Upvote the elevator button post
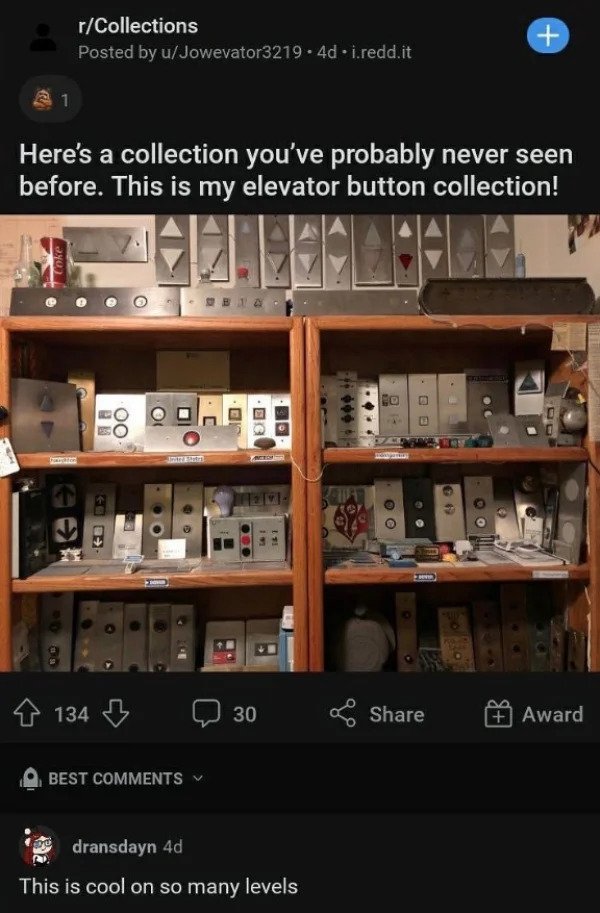This screenshot has height=913, width=600. click(x=28, y=714)
